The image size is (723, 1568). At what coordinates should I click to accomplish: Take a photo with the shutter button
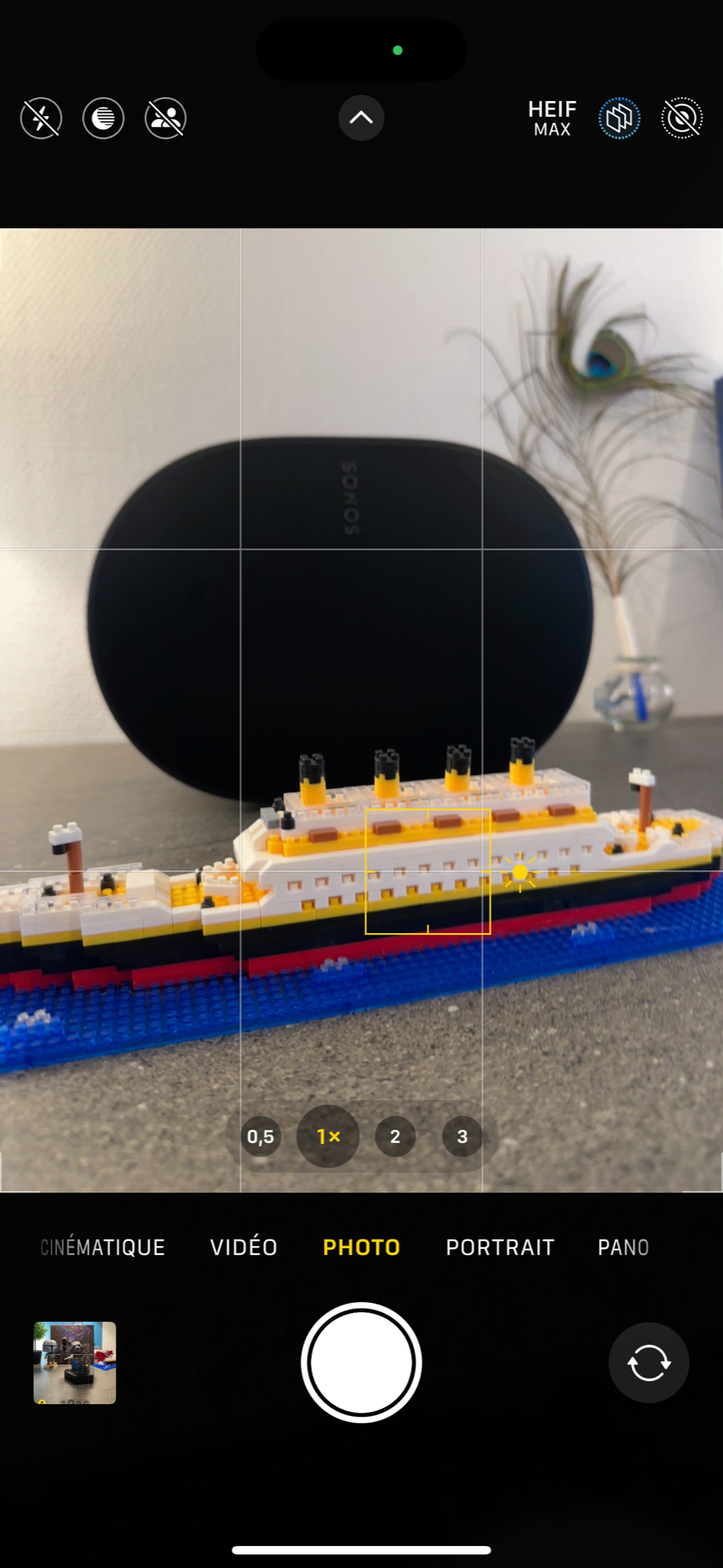[361, 1363]
